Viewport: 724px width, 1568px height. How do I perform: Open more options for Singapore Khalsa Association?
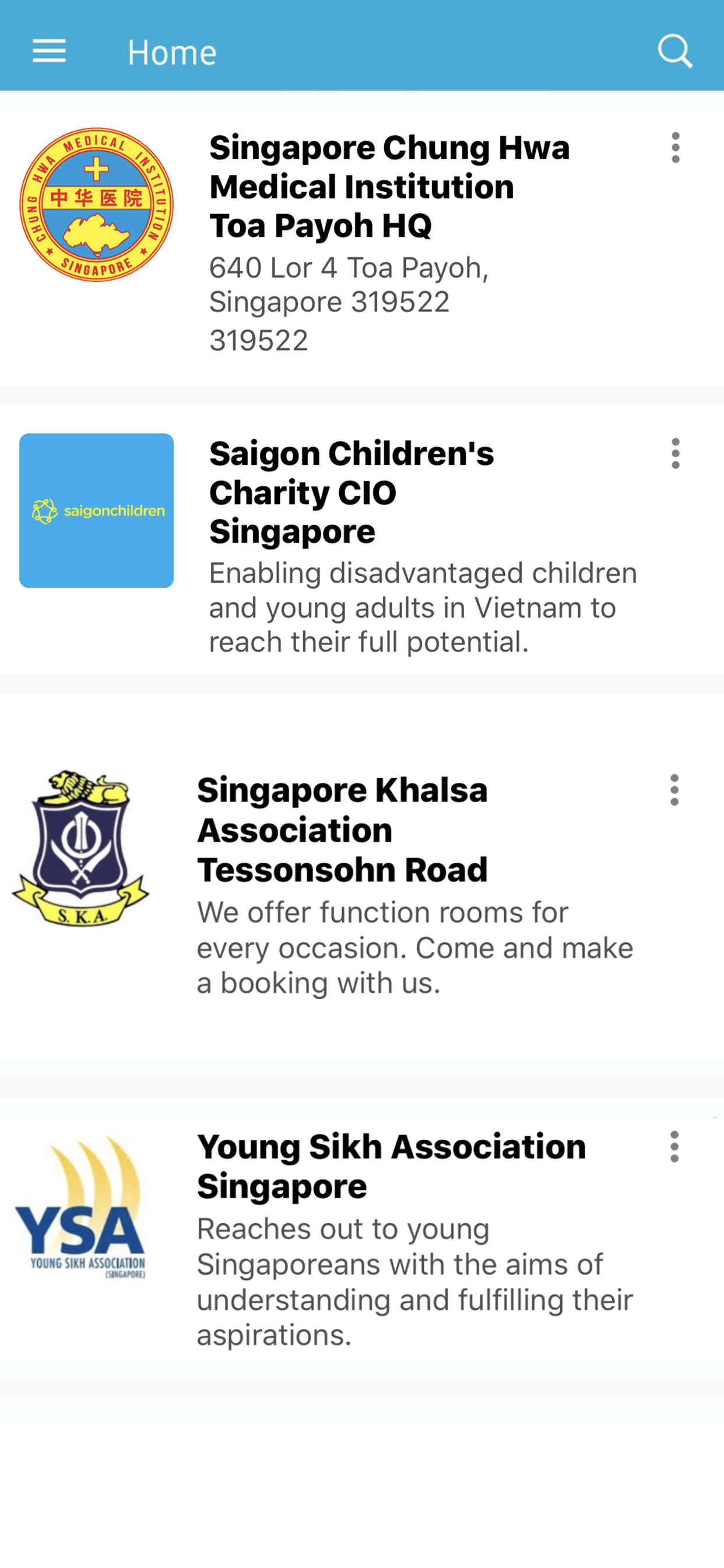point(674,790)
